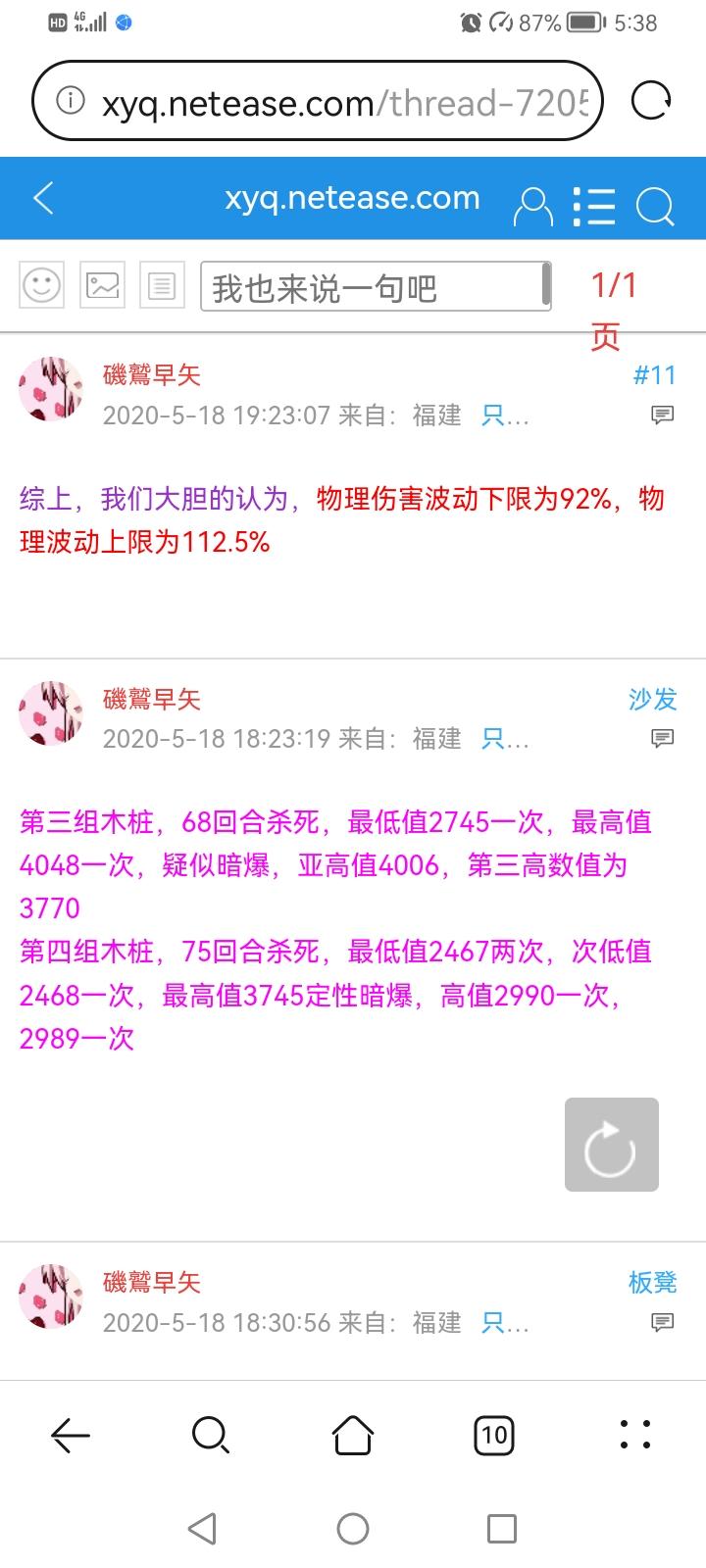Filter by the author with "只…" on post #11
Screen dimensions: 706x1568
coord(505,416)
